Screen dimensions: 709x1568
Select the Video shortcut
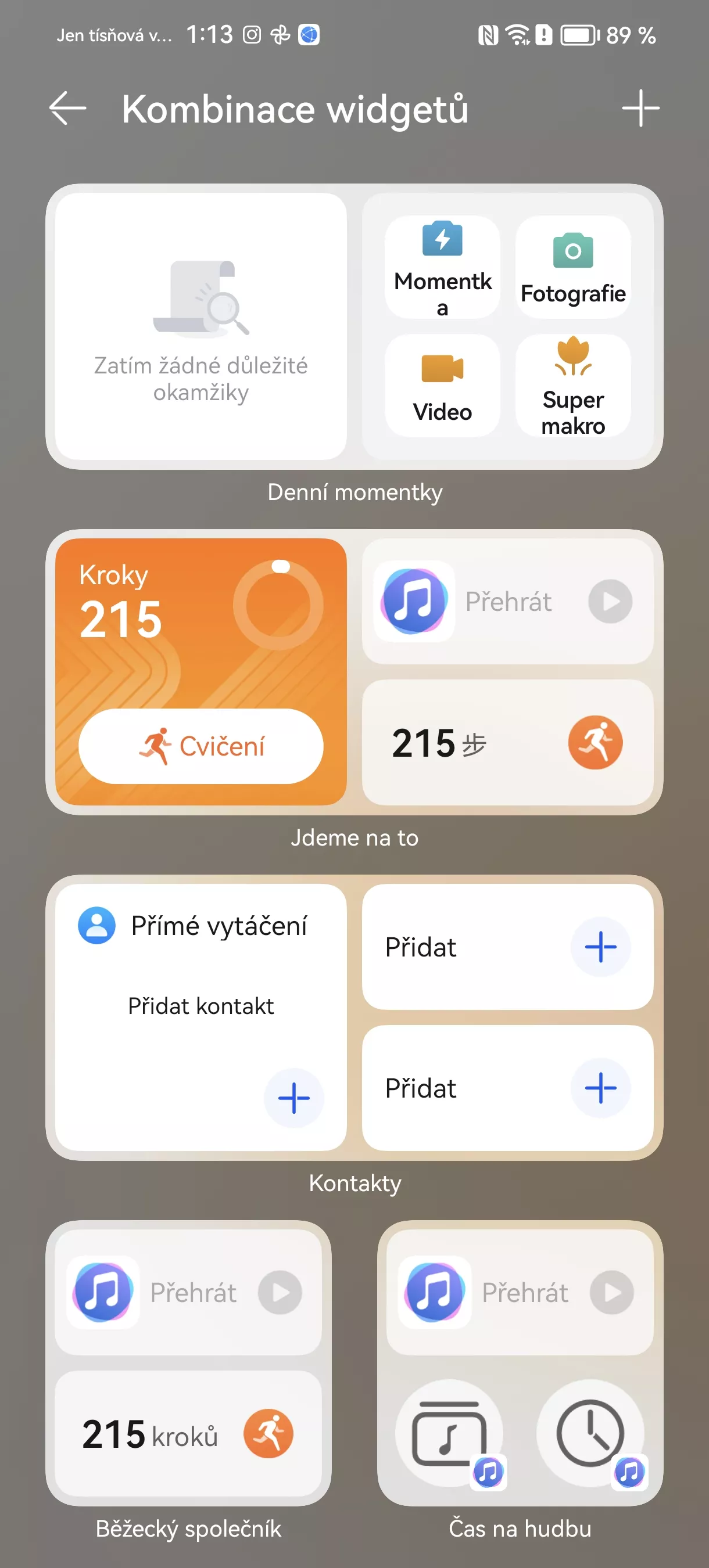[442, 385]
